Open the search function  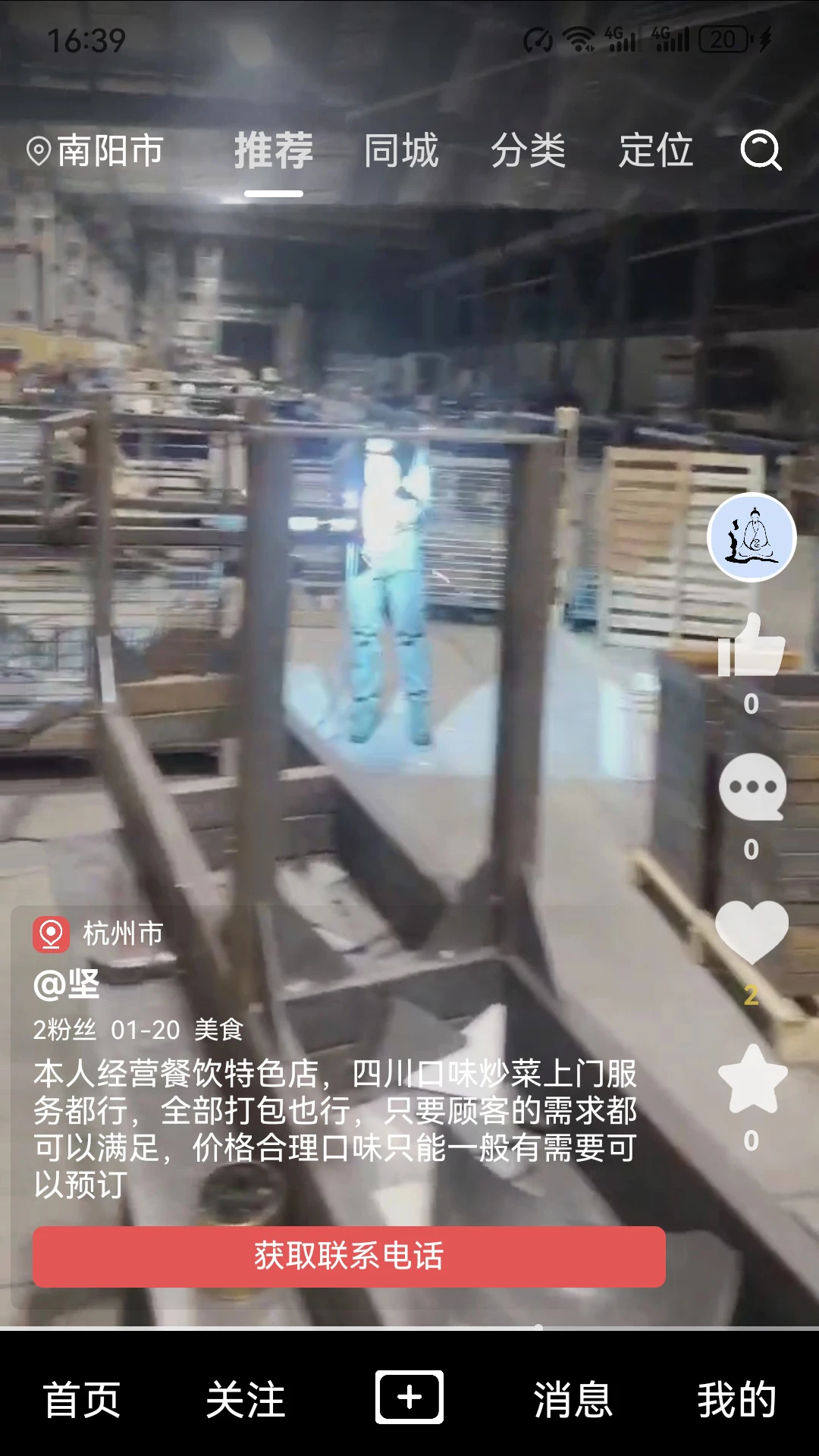tap(763, 152)
